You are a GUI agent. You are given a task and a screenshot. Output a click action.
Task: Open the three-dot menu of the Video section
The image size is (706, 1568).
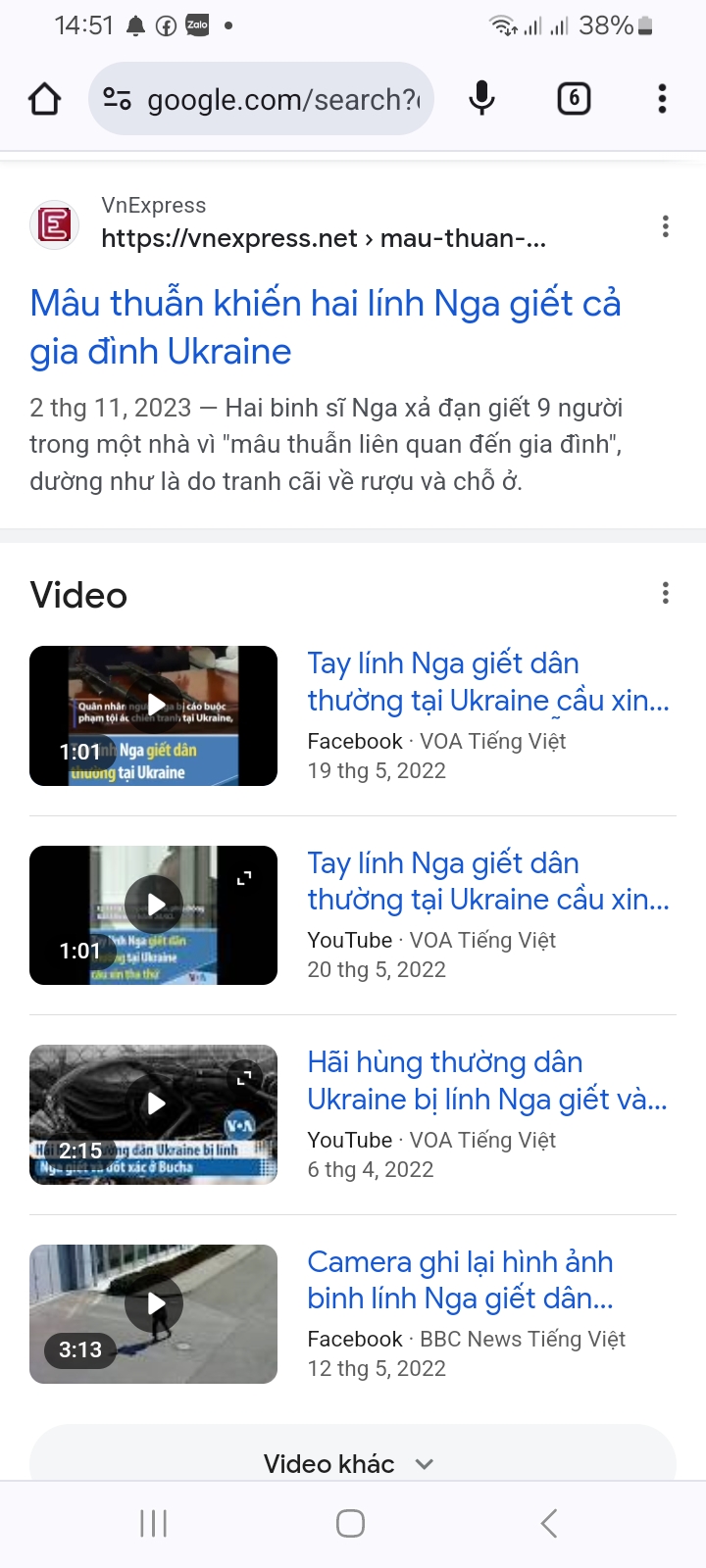[x=666, y=593]
